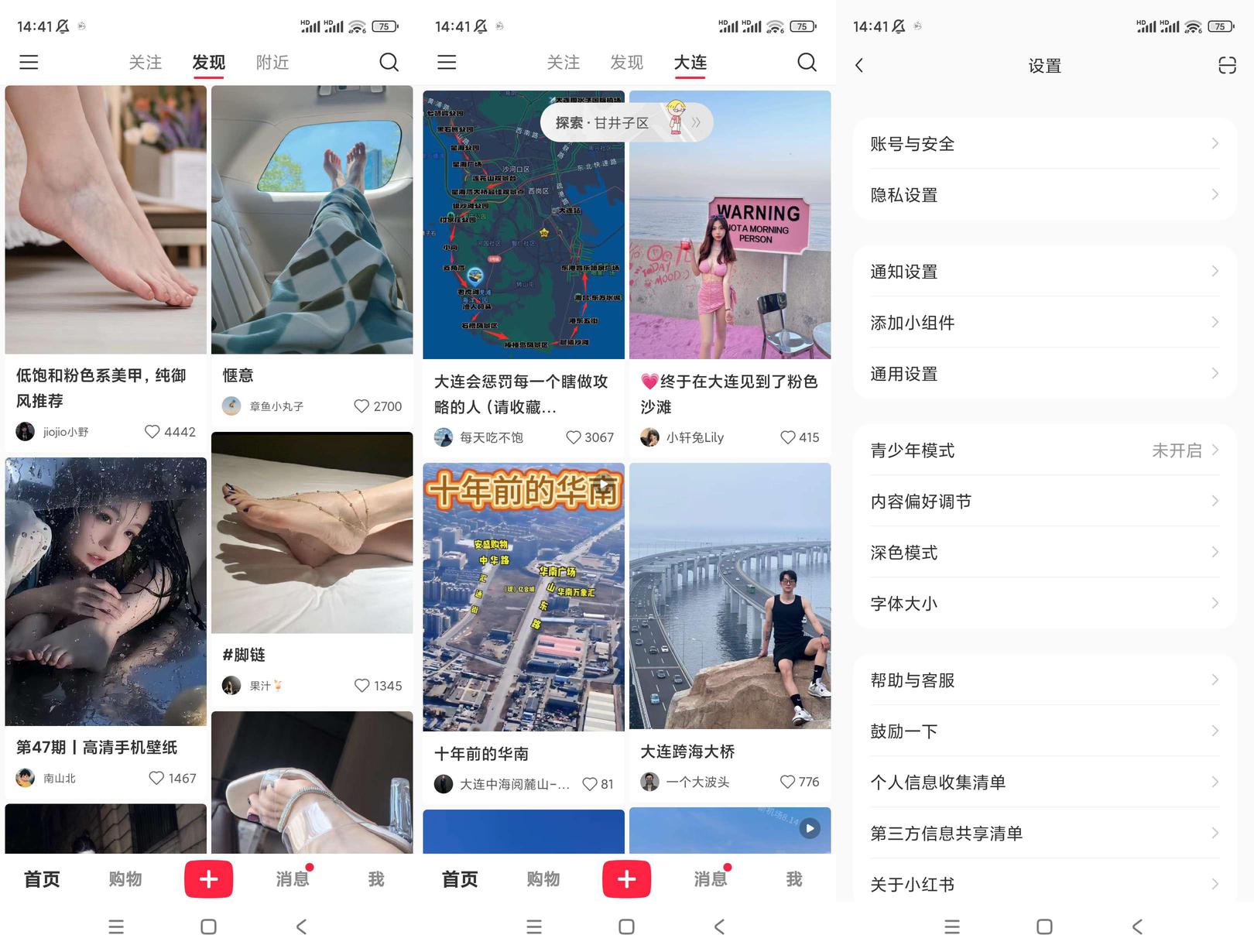The image size is (1254, 952).
Task: Switch to the 附近 tab
Action: 272,63
